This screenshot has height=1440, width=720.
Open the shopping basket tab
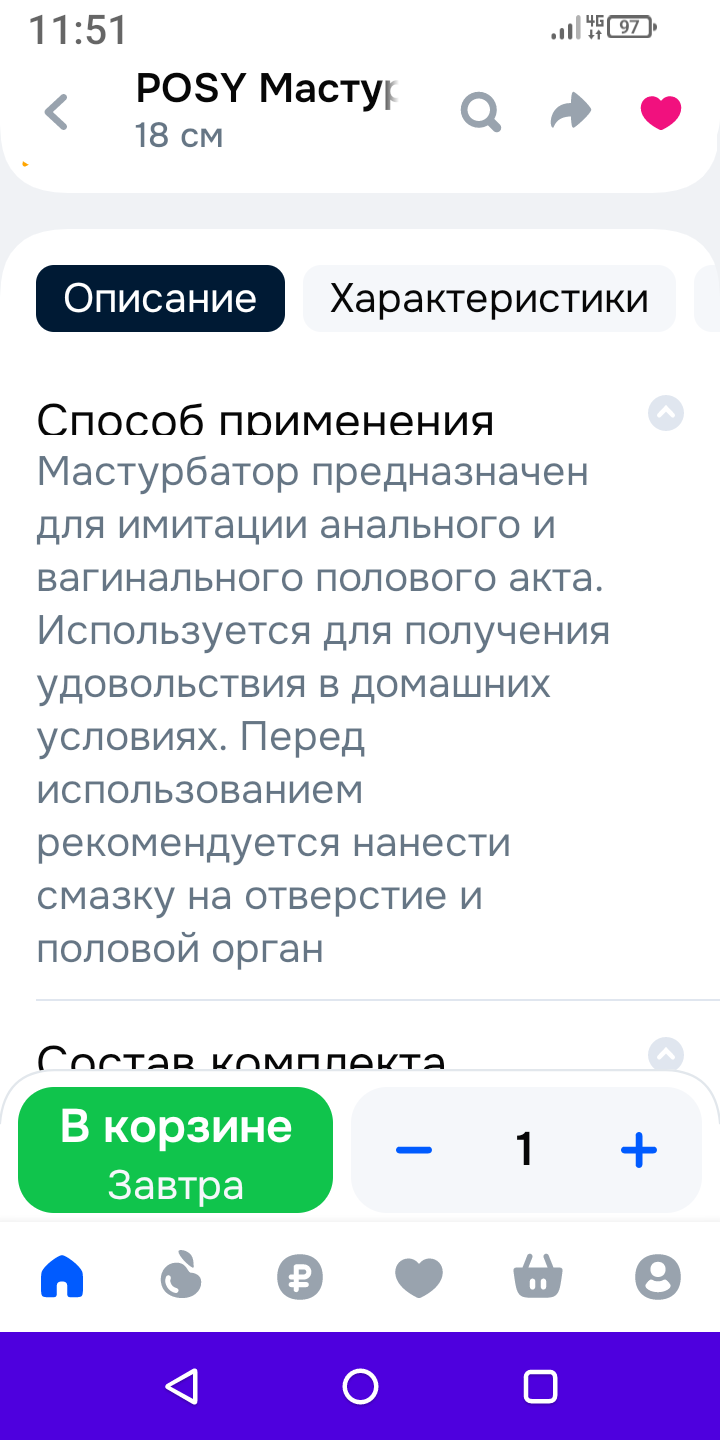click(538, 1277)
